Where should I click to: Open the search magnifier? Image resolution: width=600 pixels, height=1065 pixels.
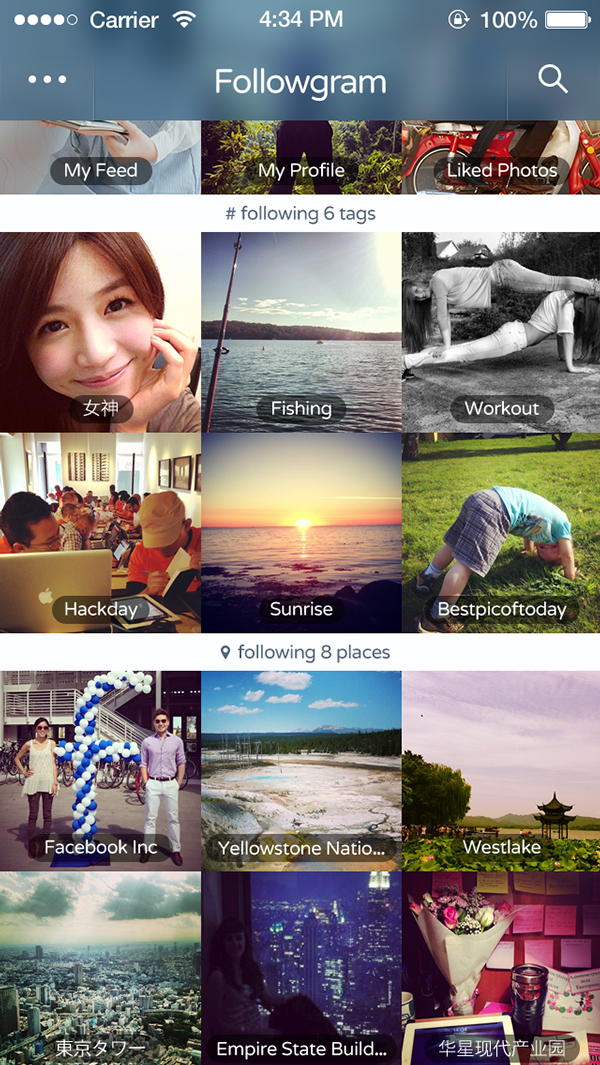point(553,79)
